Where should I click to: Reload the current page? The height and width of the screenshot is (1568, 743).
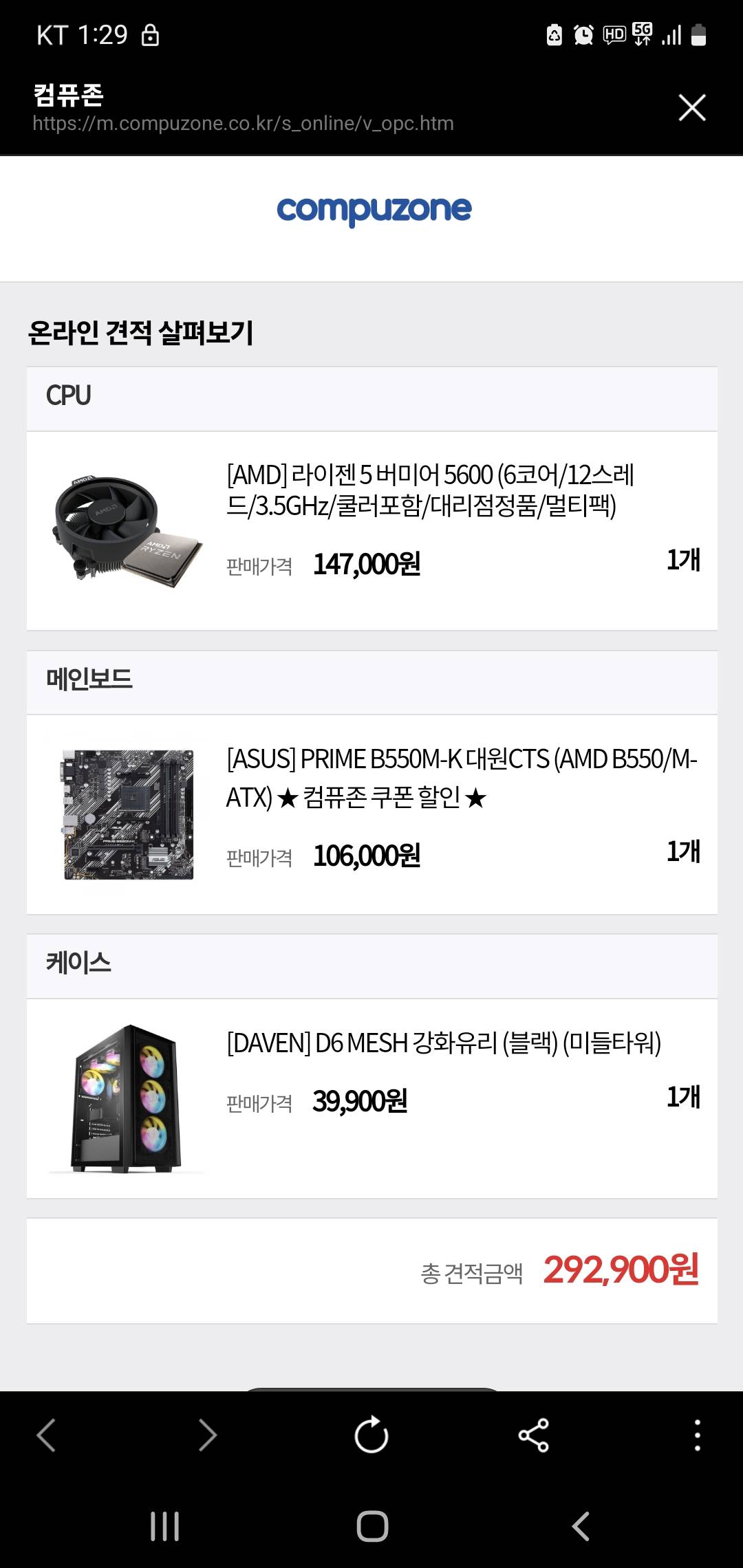pyautogui.click(x=371, y=1435)
